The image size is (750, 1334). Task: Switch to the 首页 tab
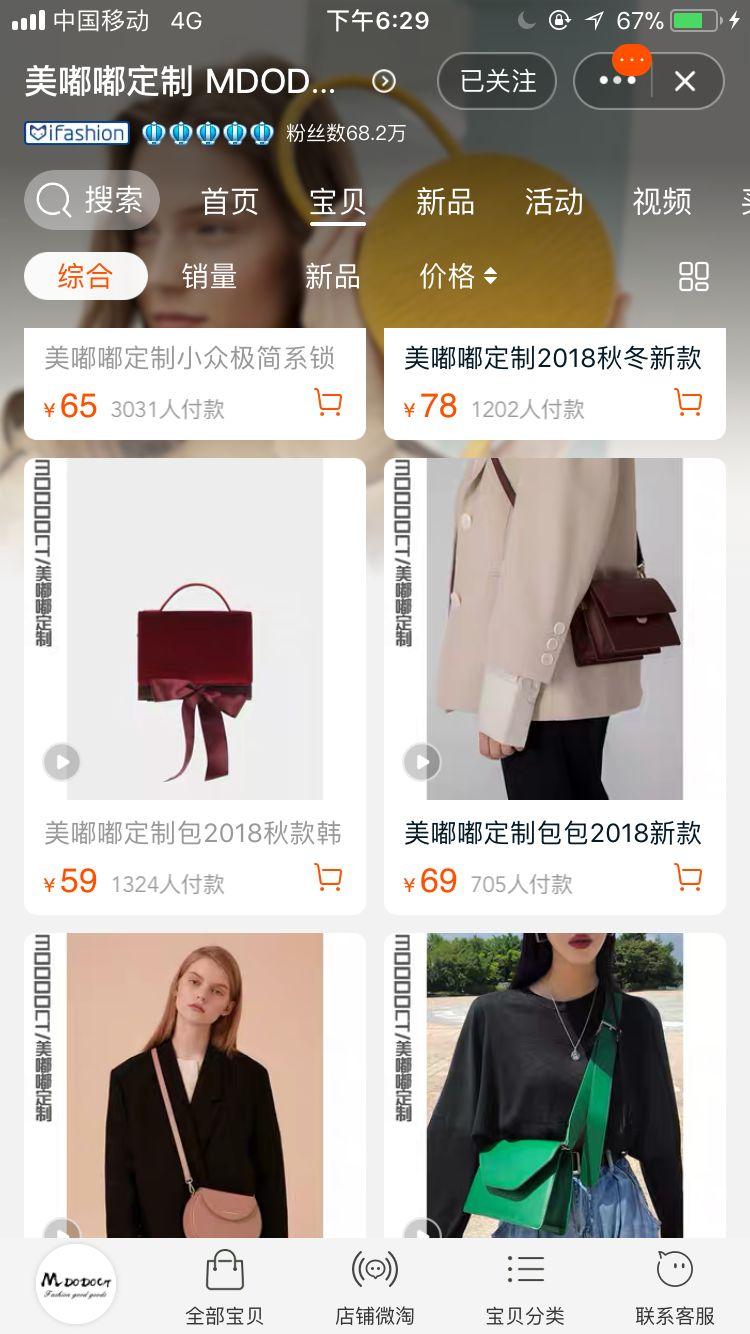click(x=230, y=201)
